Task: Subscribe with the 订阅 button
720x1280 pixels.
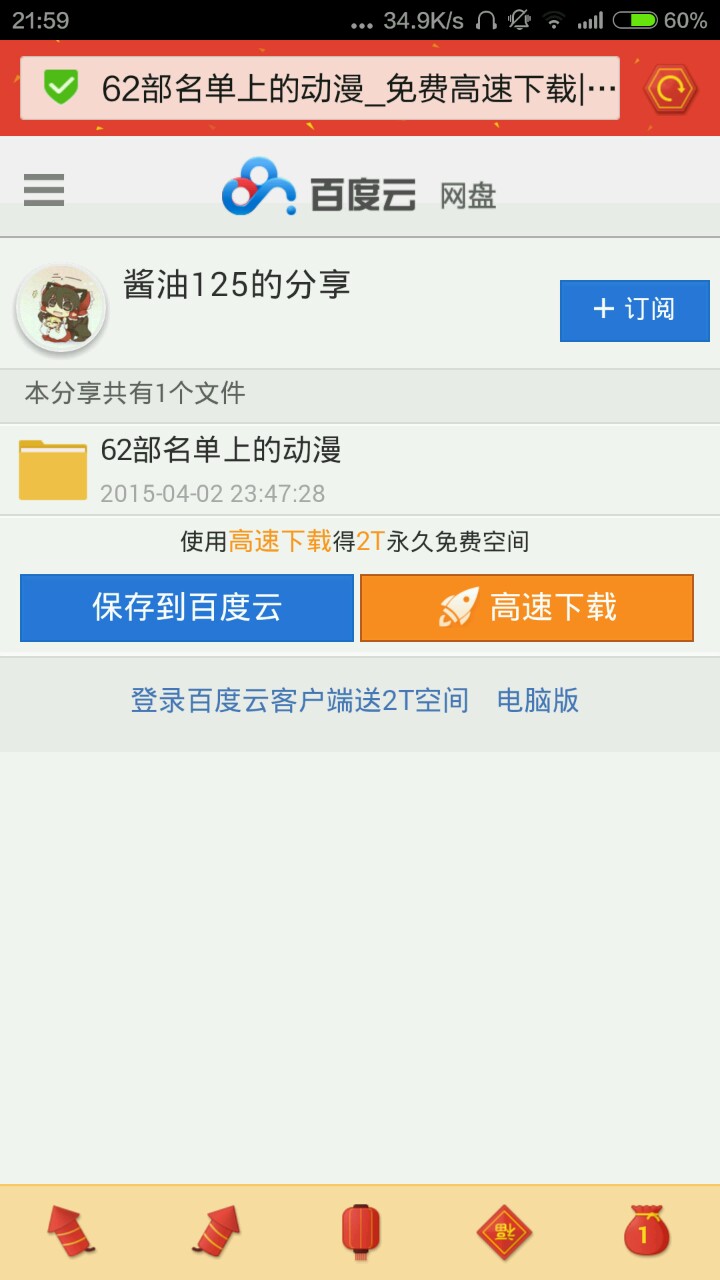Action: click(x=634, y=310)
